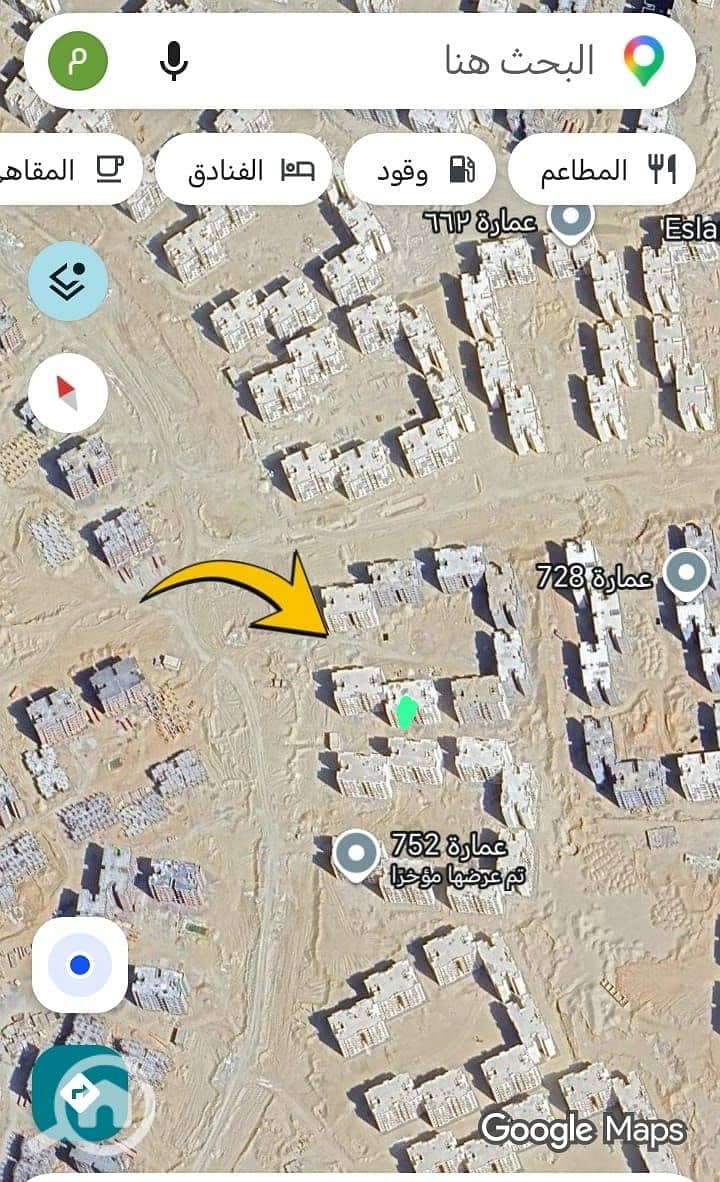Select the الفنادق hotels chip
720x1182 pixels.
pyautogui.click(x=244, y=170)
